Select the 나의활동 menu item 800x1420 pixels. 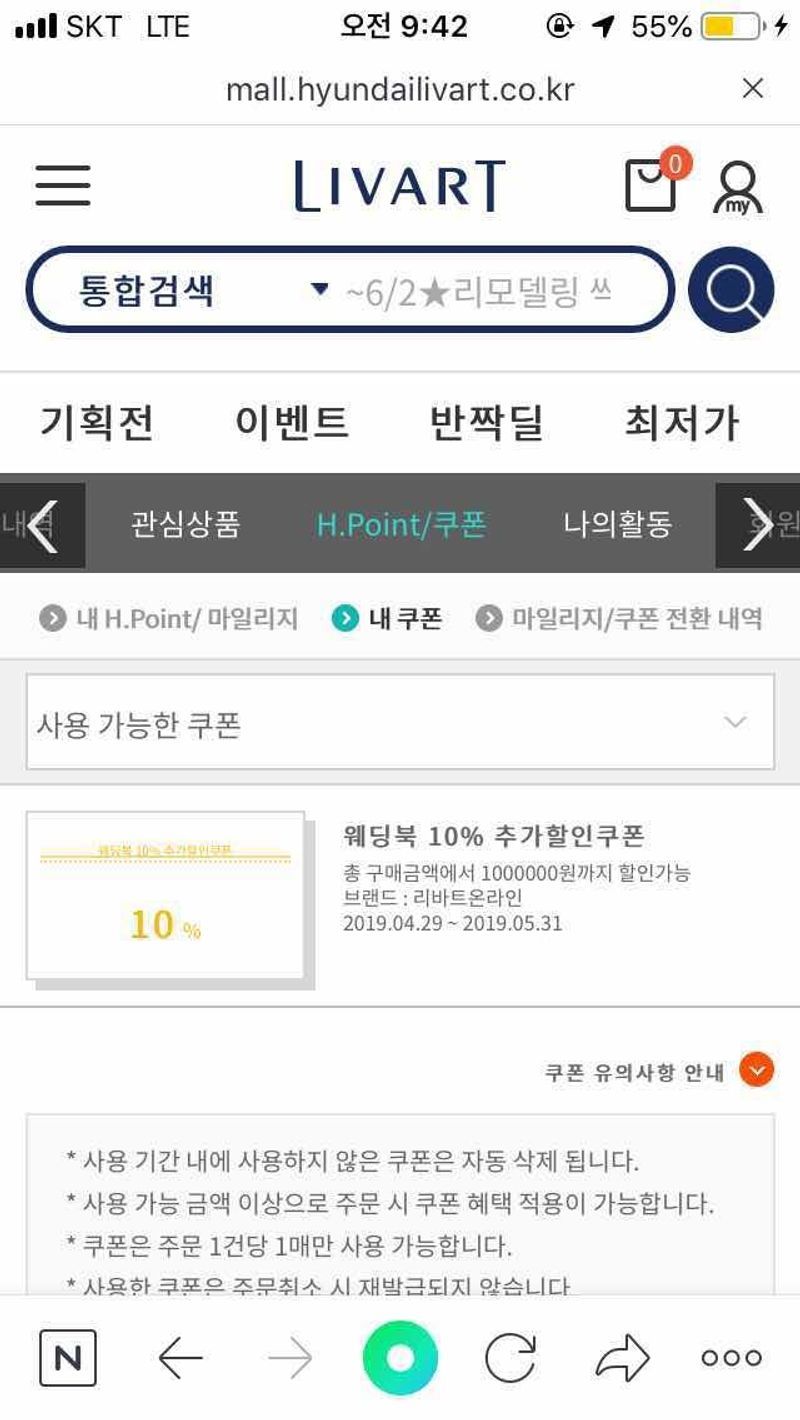617,524
